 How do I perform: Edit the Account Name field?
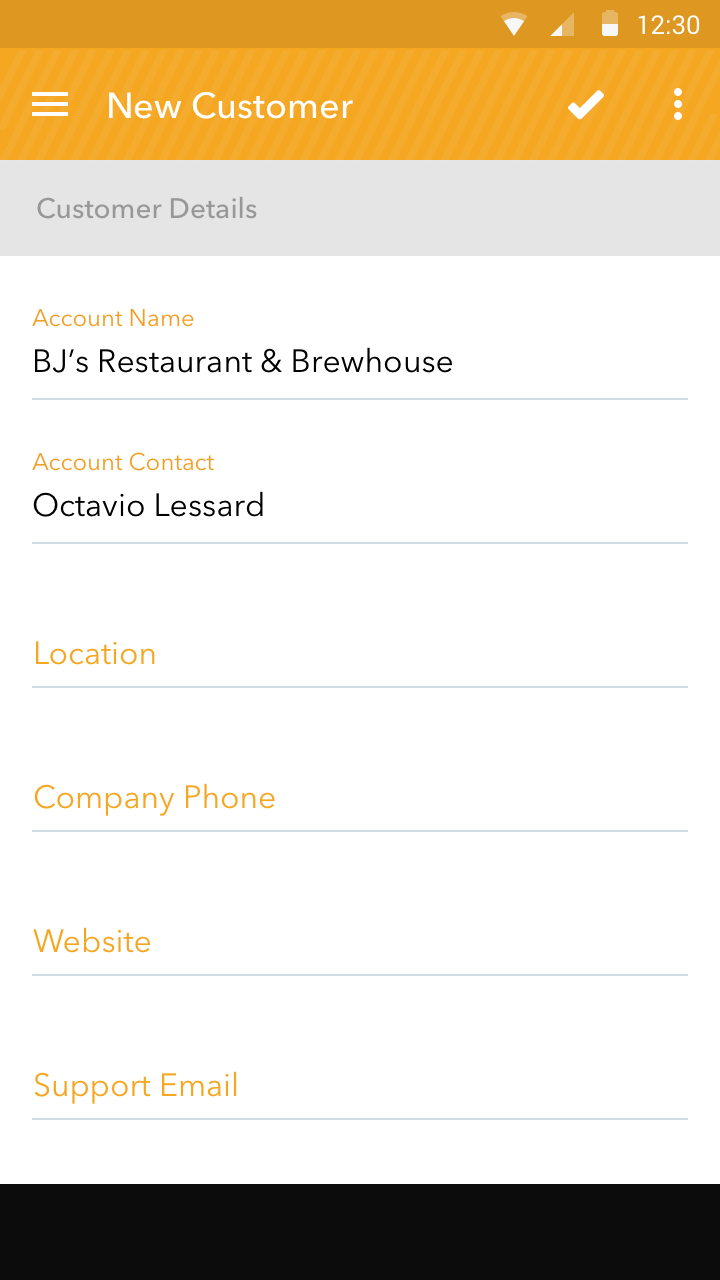tap(360, 362)
